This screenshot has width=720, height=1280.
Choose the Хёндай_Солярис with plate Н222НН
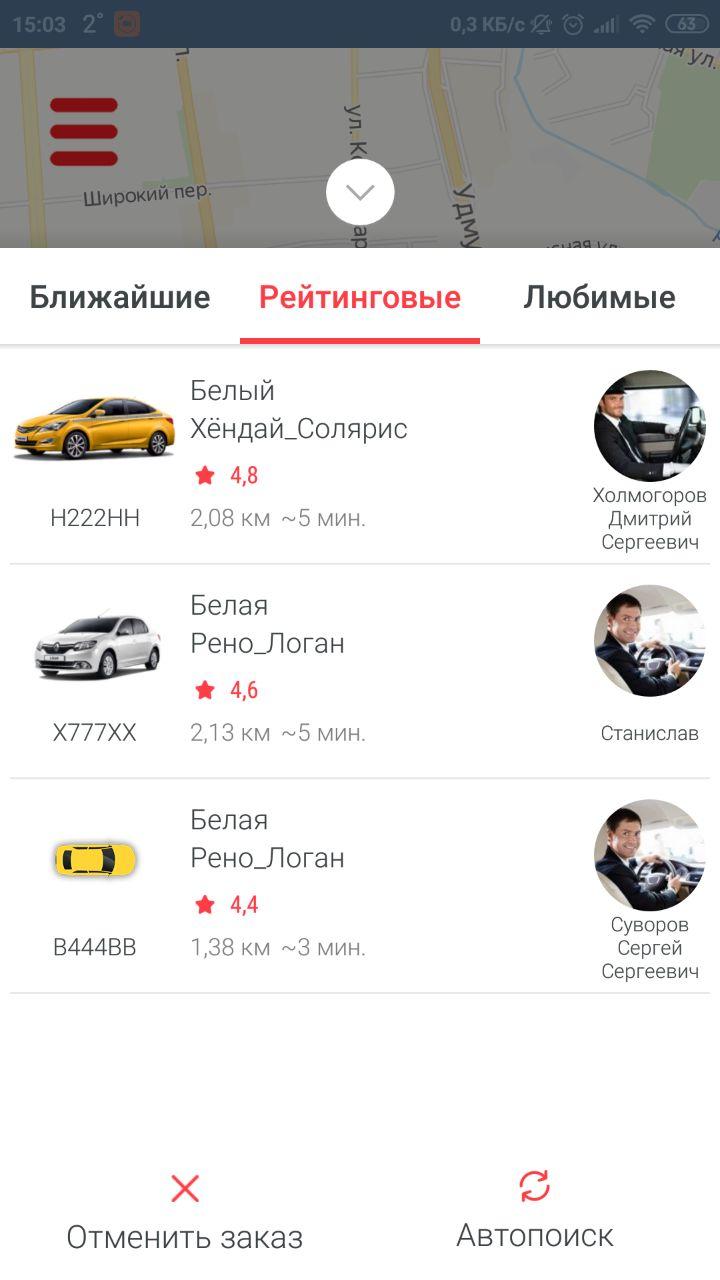click(x=300, y=455)
